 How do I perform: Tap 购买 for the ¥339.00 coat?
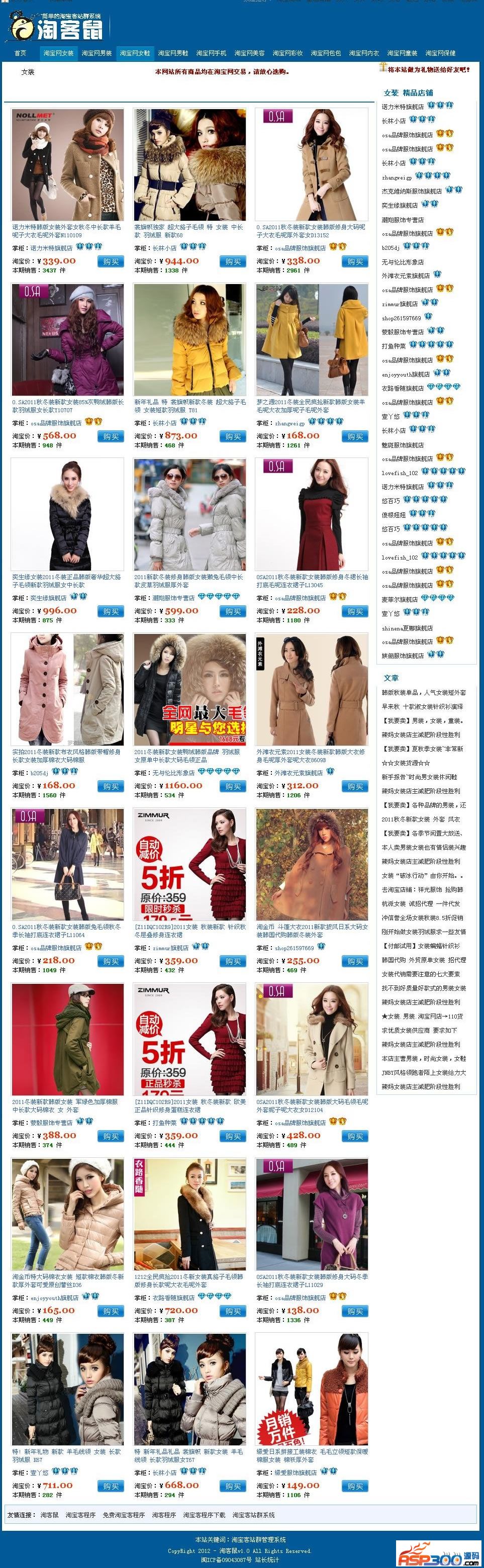tap(110, 261)
